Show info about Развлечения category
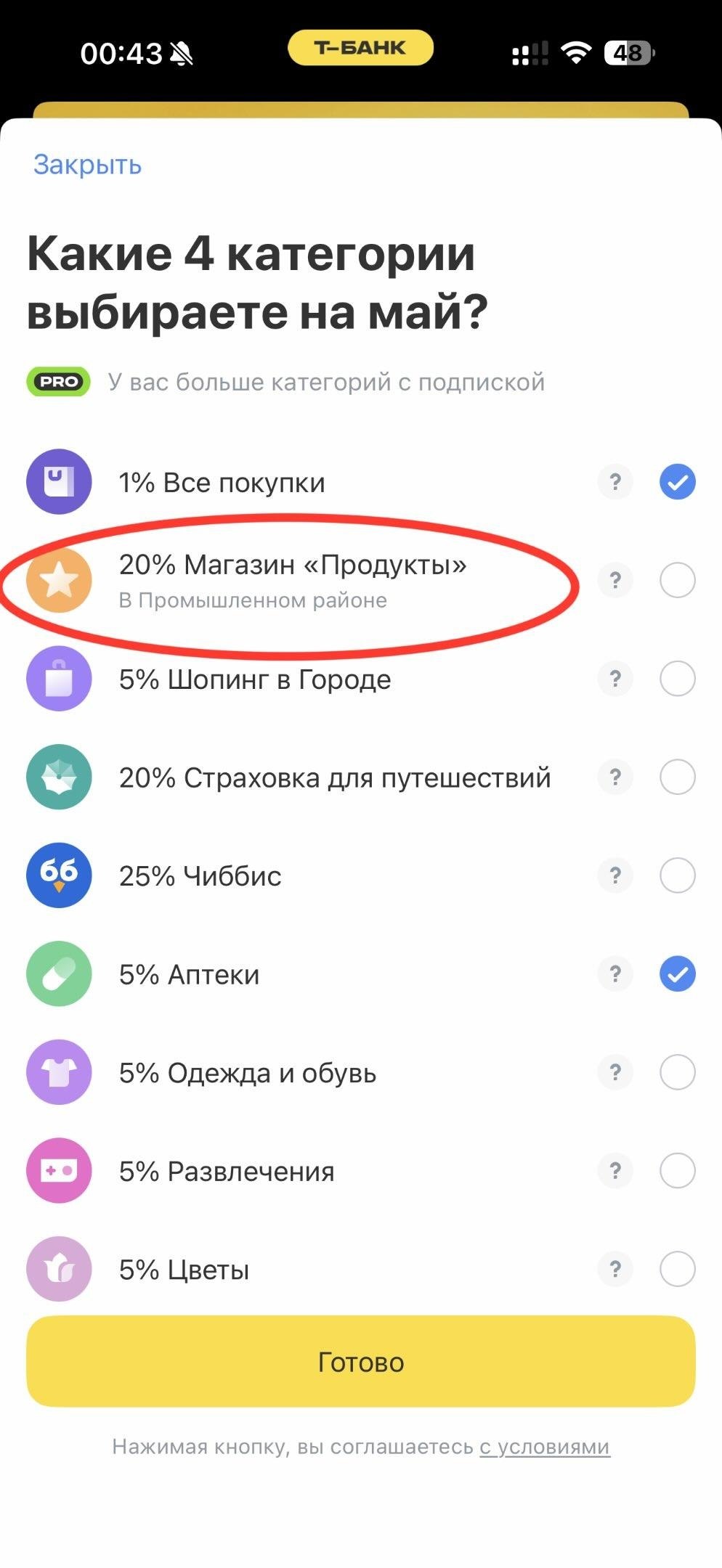The width and height of the screenshot is (722, 1568). [615, 1171]
